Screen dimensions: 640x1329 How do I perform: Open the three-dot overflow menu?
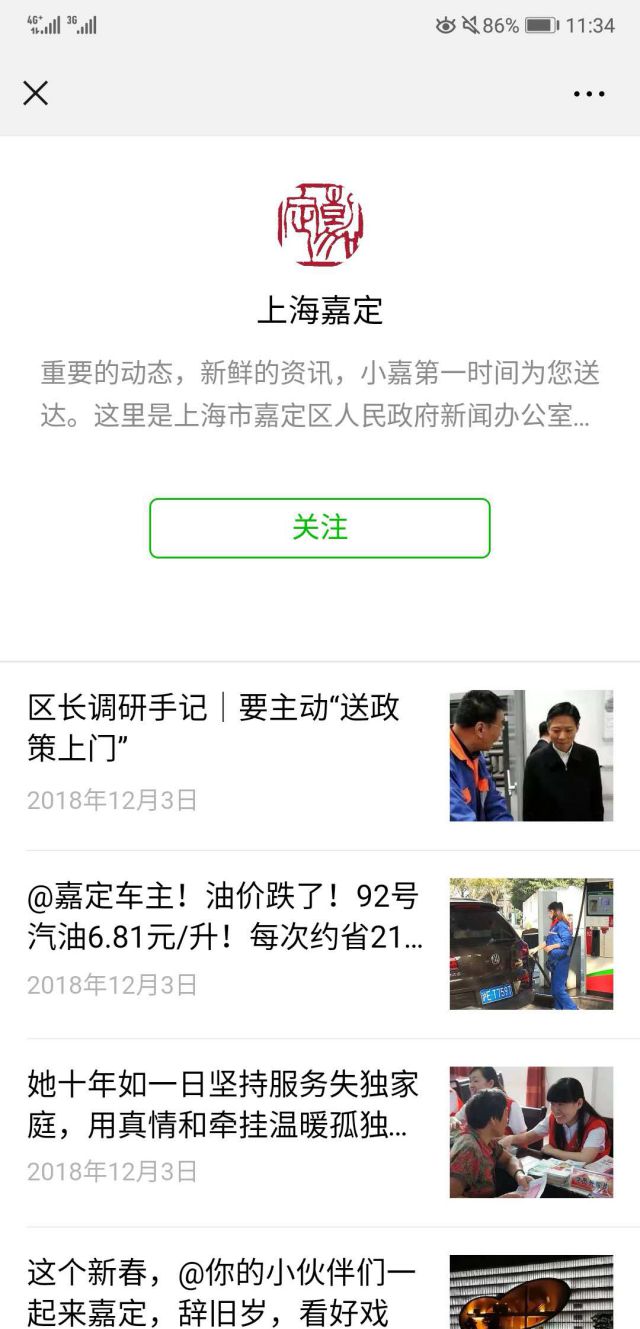coord(589,94)
